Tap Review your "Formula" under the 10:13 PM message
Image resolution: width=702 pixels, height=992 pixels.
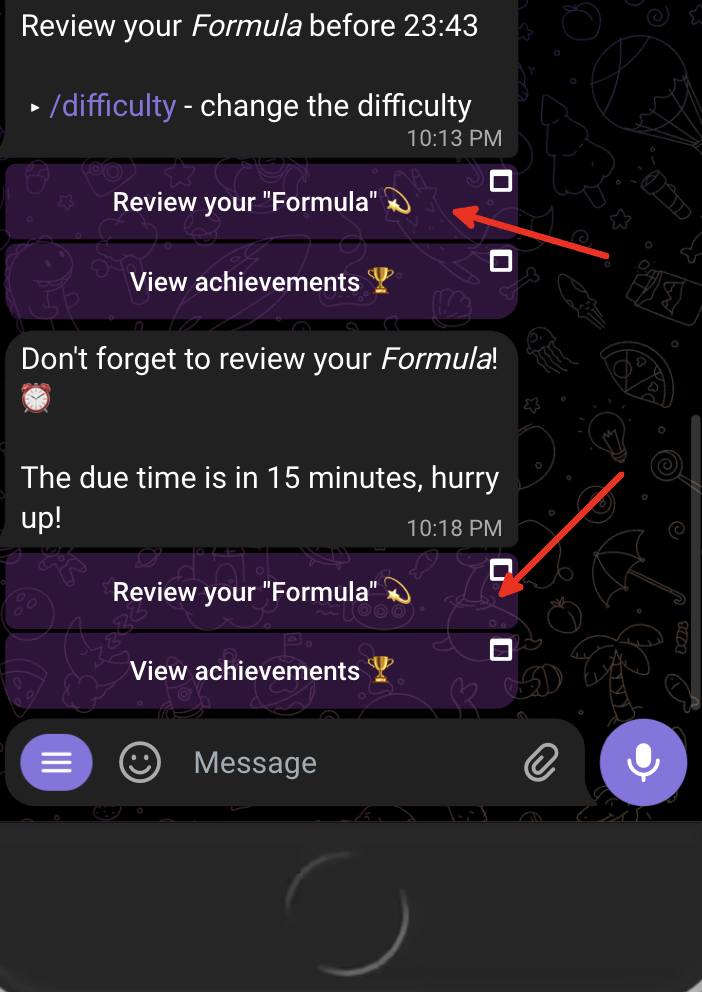(x=261, y=202)
